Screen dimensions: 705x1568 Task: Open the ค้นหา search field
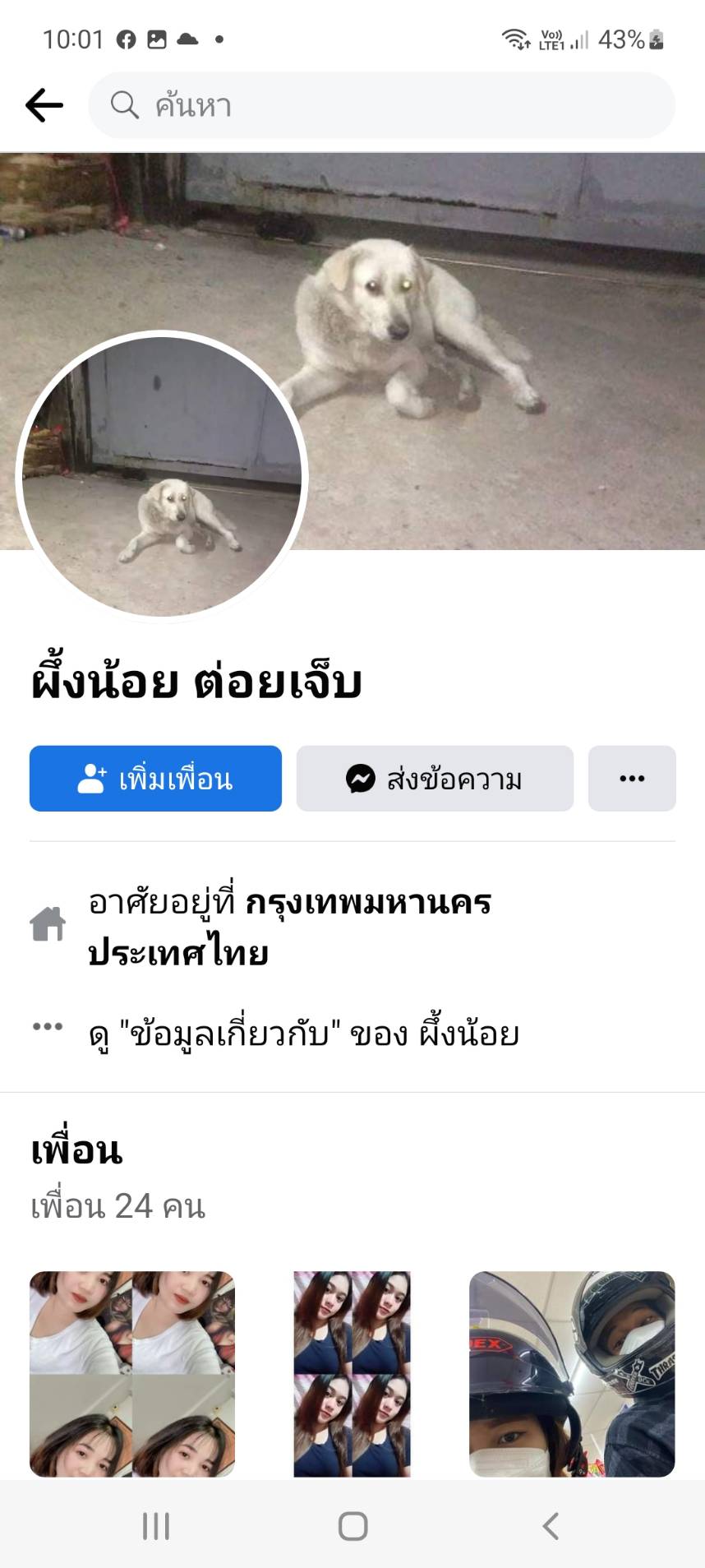(381, 105)
